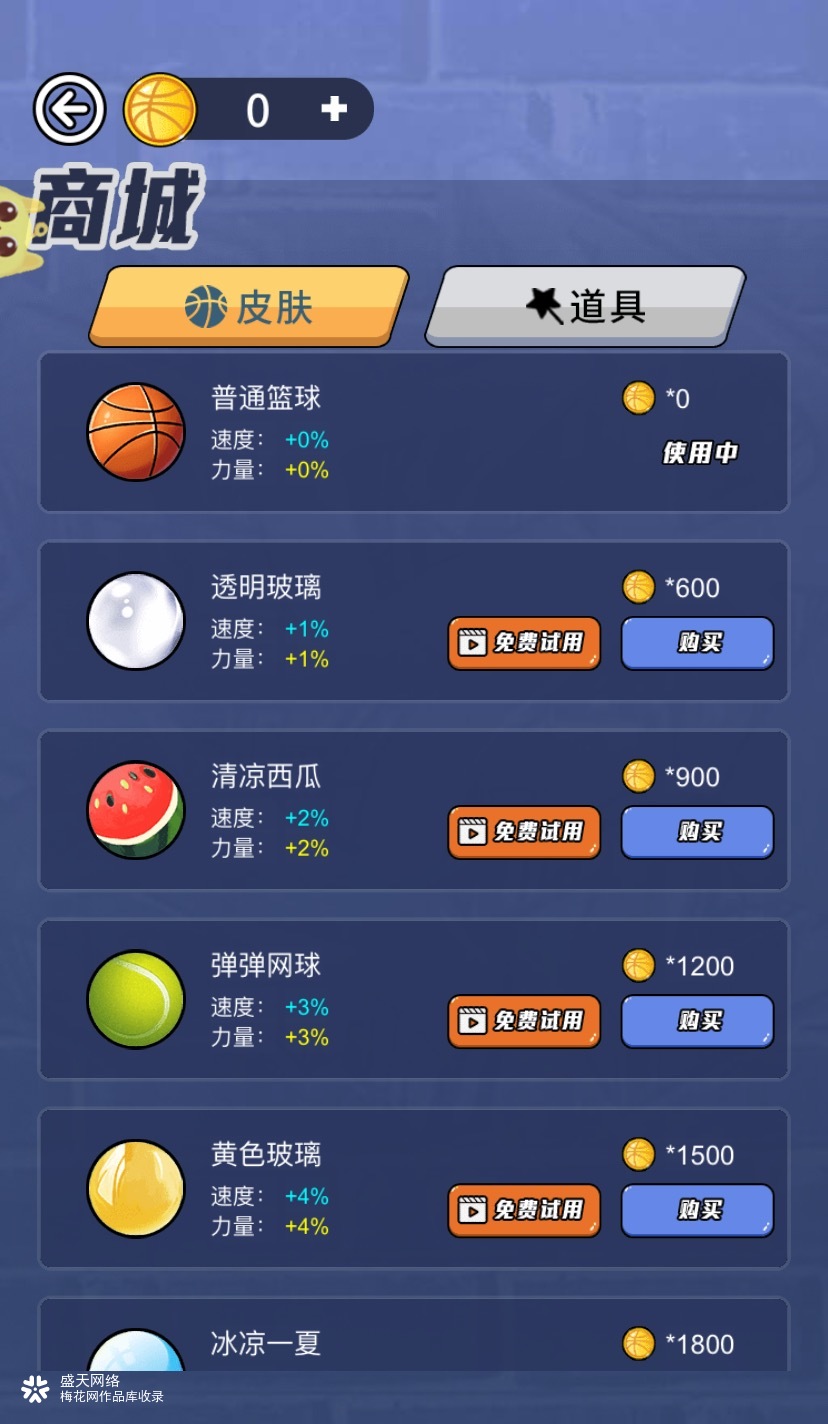This screenshot has height=1424, width=828.
Task: Start 免费试用 for 弹弹网球
Action: click(524, 1021)
